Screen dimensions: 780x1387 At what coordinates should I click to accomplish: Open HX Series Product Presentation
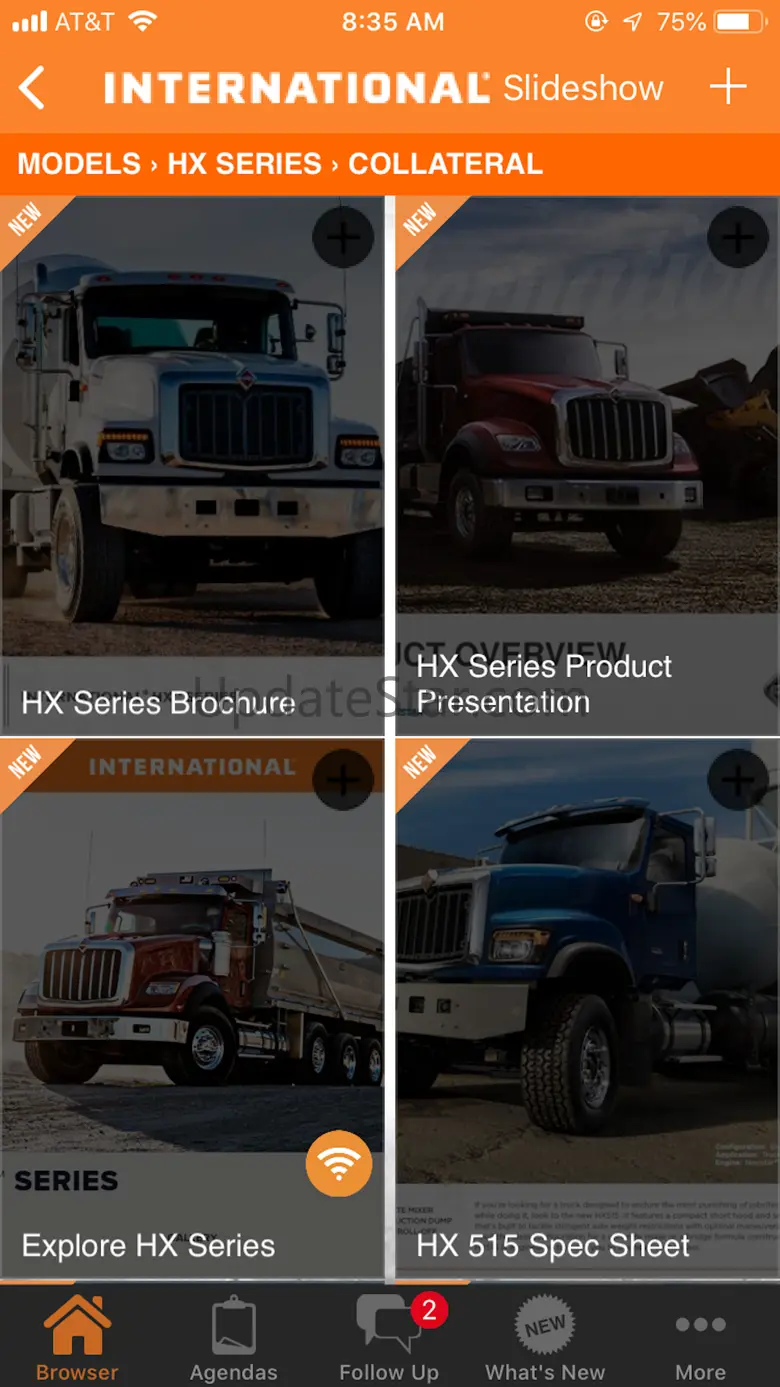(588, 466)
